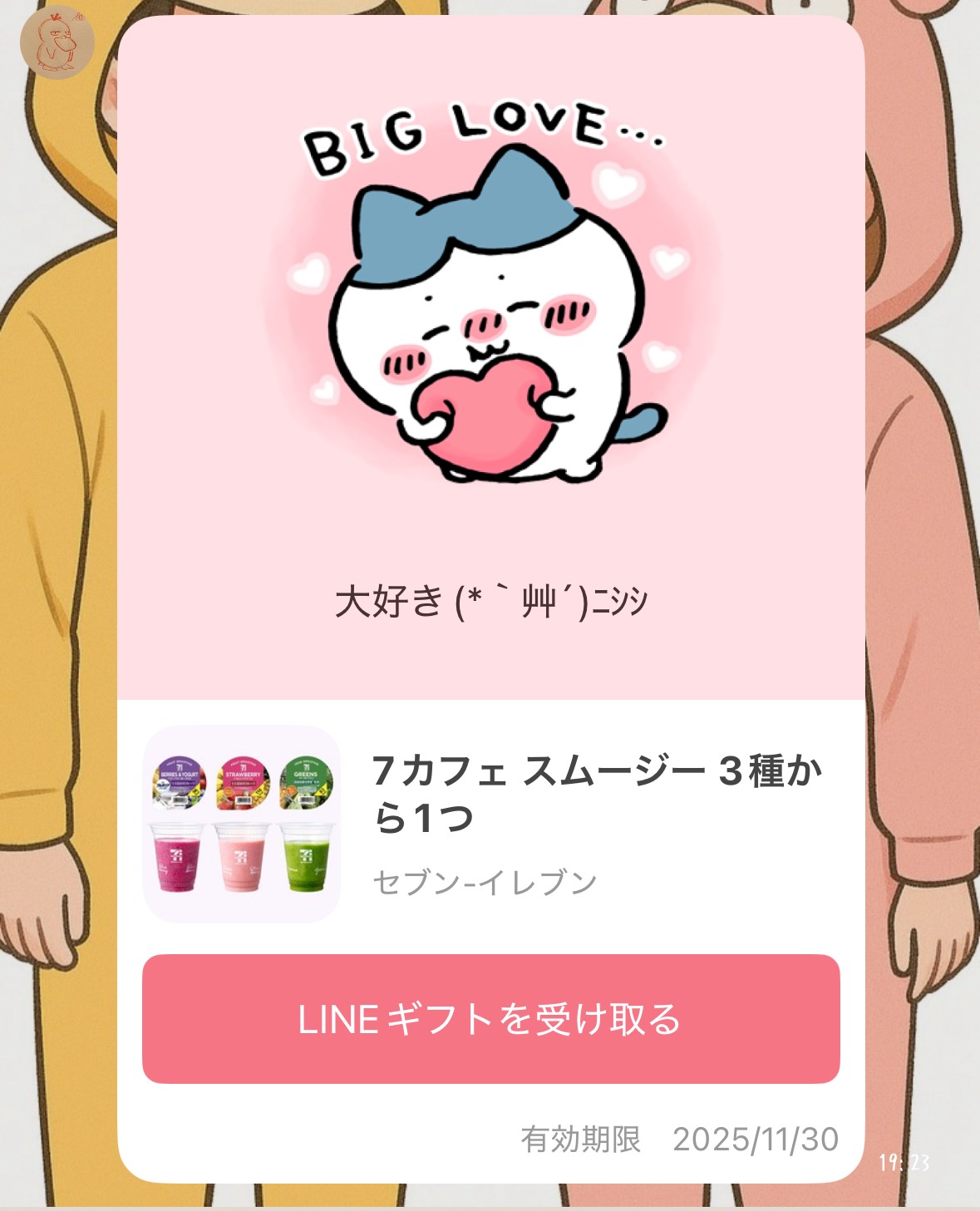Tap the LINEギフトを受け取る button
Viewport: 980px width, 1211px height.
(x=490, y=1018)
